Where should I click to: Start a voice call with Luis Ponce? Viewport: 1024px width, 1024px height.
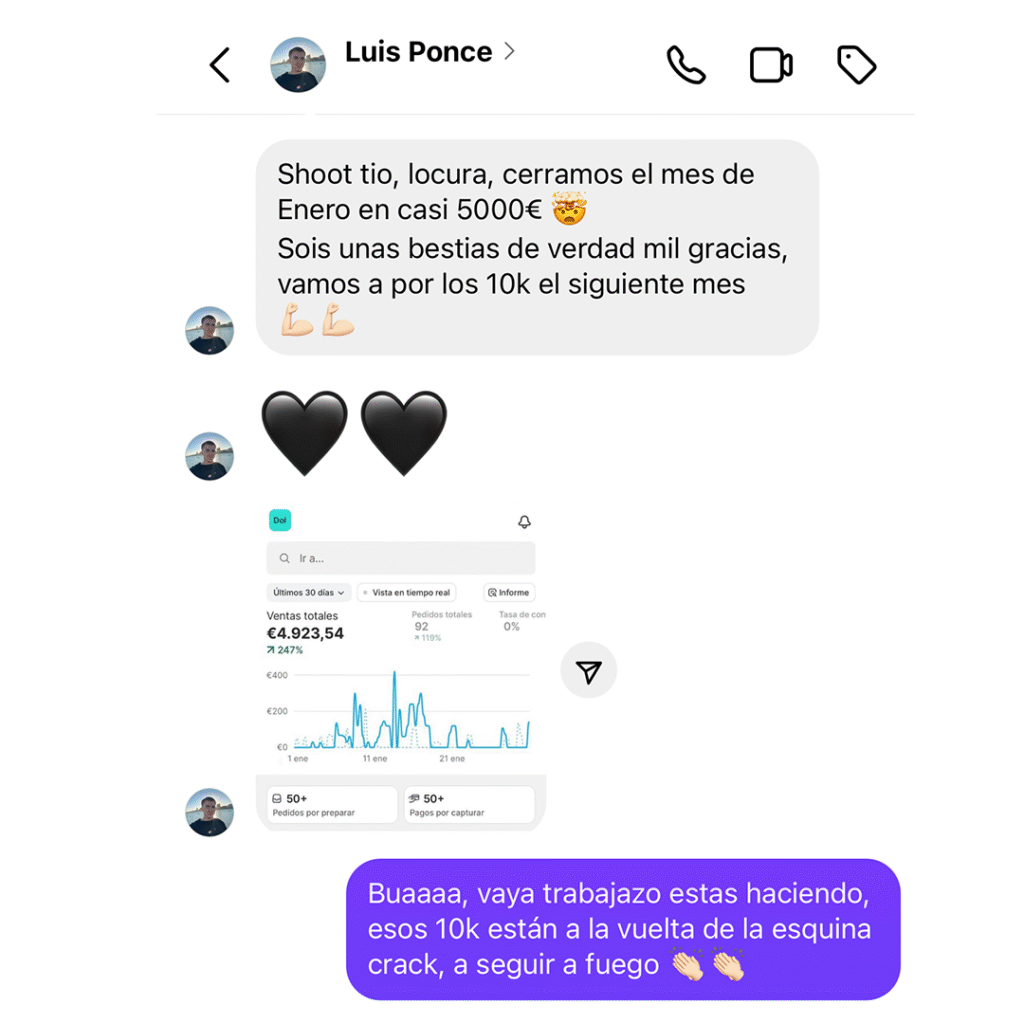686,66
